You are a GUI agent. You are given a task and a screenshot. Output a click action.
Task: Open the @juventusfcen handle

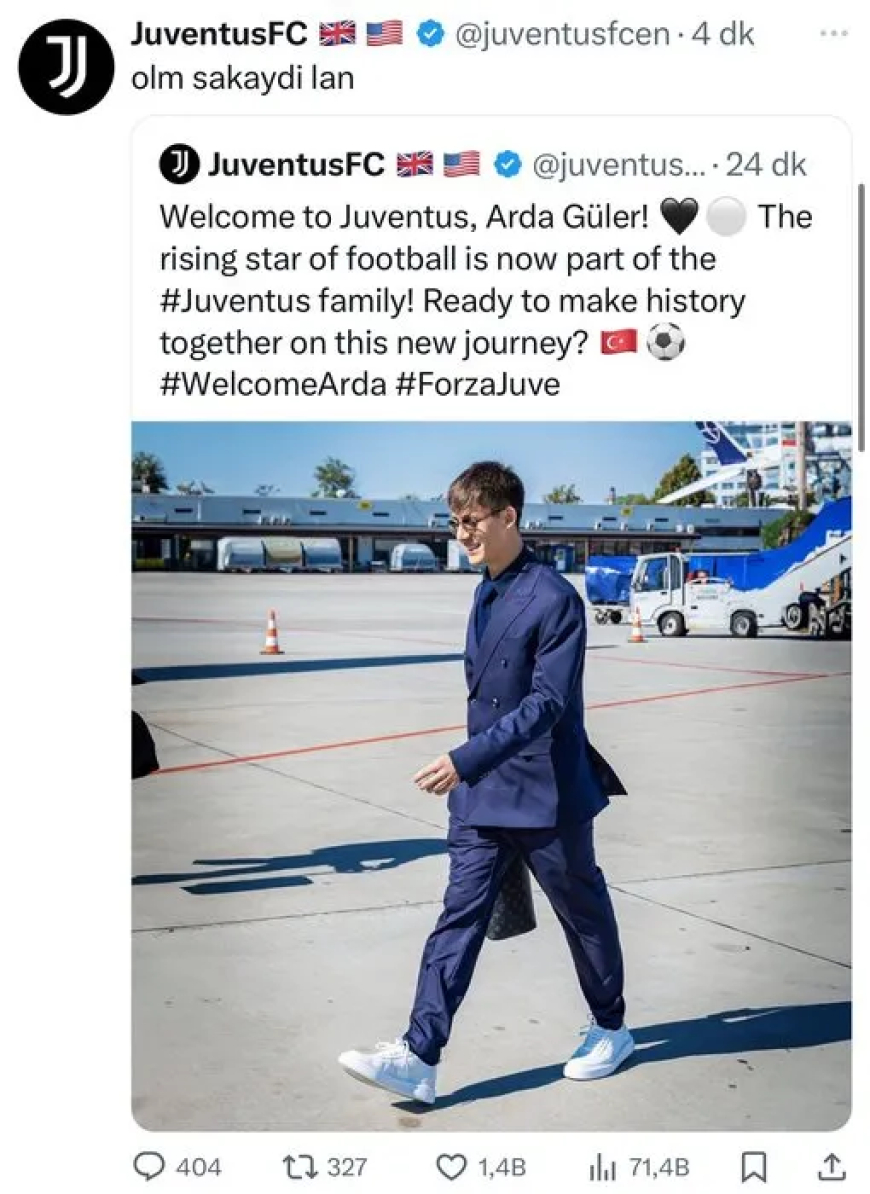(x=562, y=34)
